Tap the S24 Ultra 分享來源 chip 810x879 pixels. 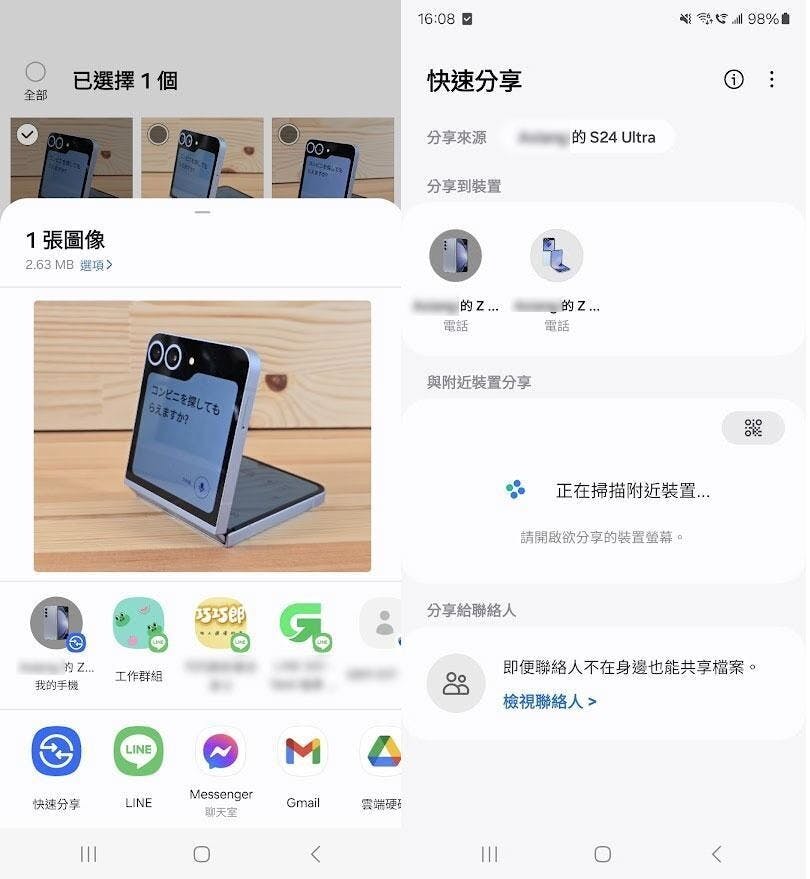click(x=587, y=137)
